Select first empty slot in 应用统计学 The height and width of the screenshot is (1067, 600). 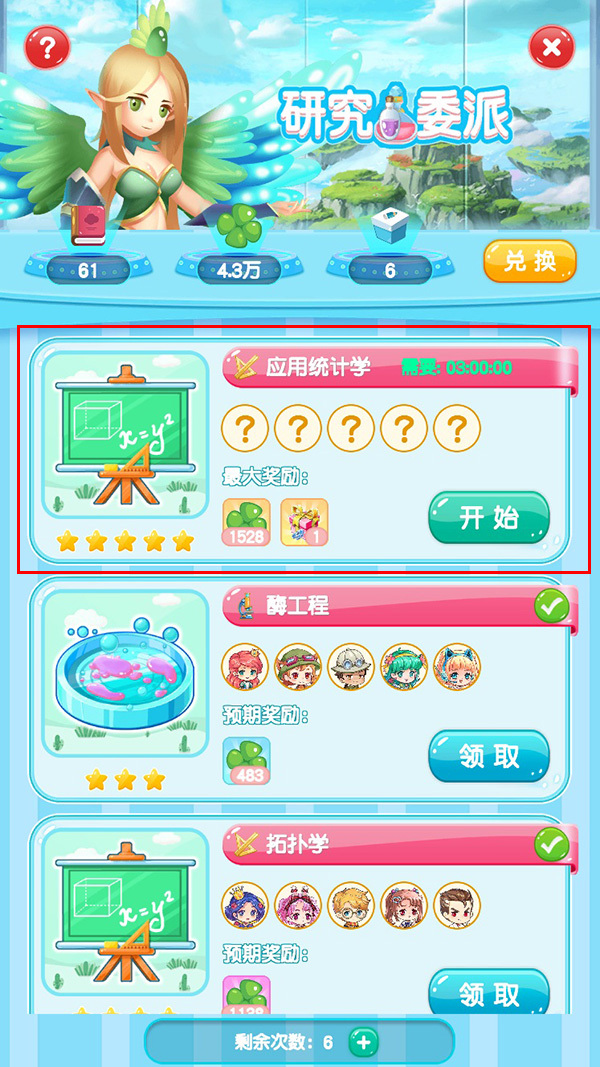(x=245, y=429)
